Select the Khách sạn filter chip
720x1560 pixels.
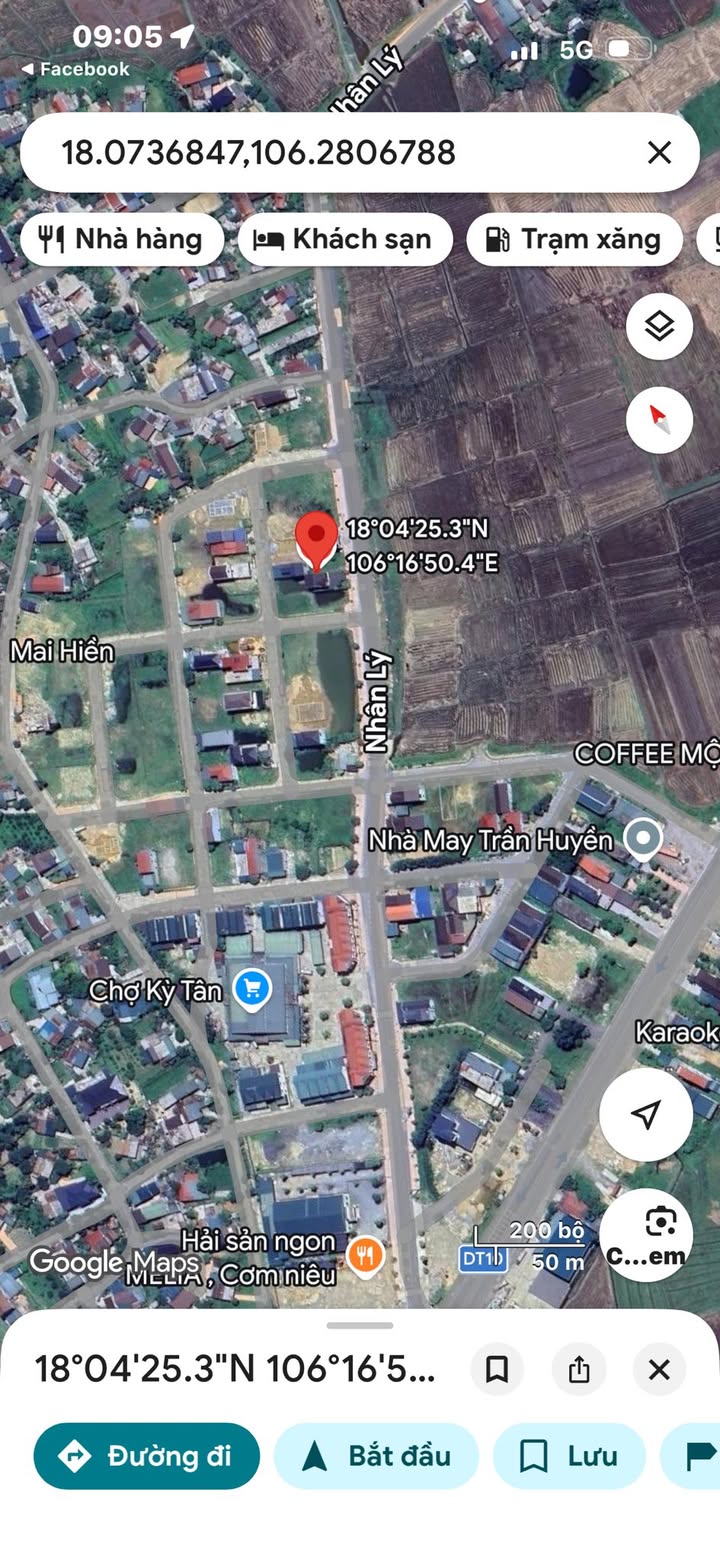(344, 240)
